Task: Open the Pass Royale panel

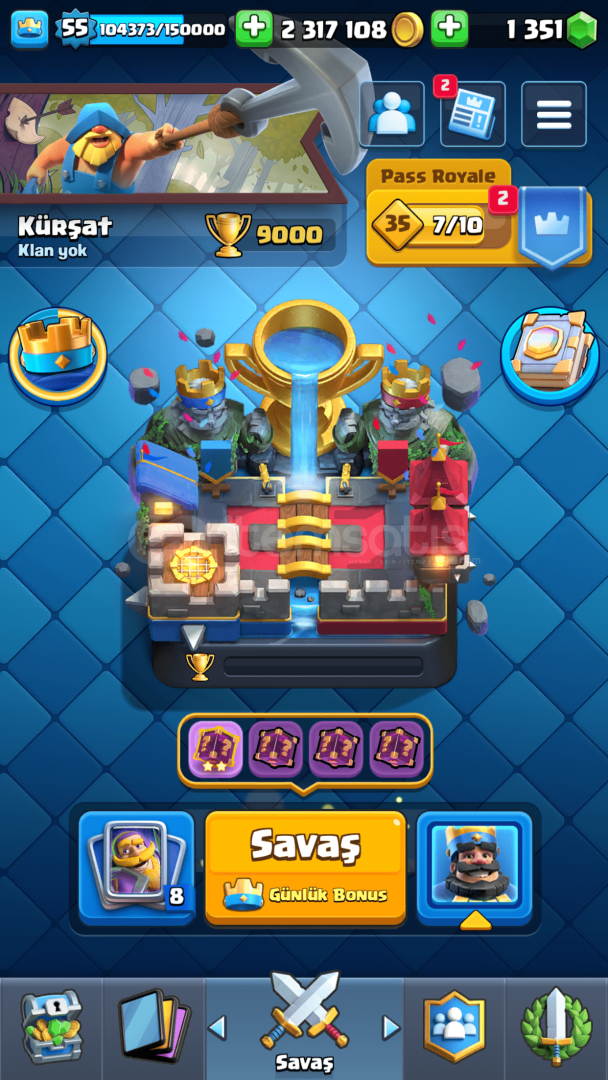Action: click(479, 214)
